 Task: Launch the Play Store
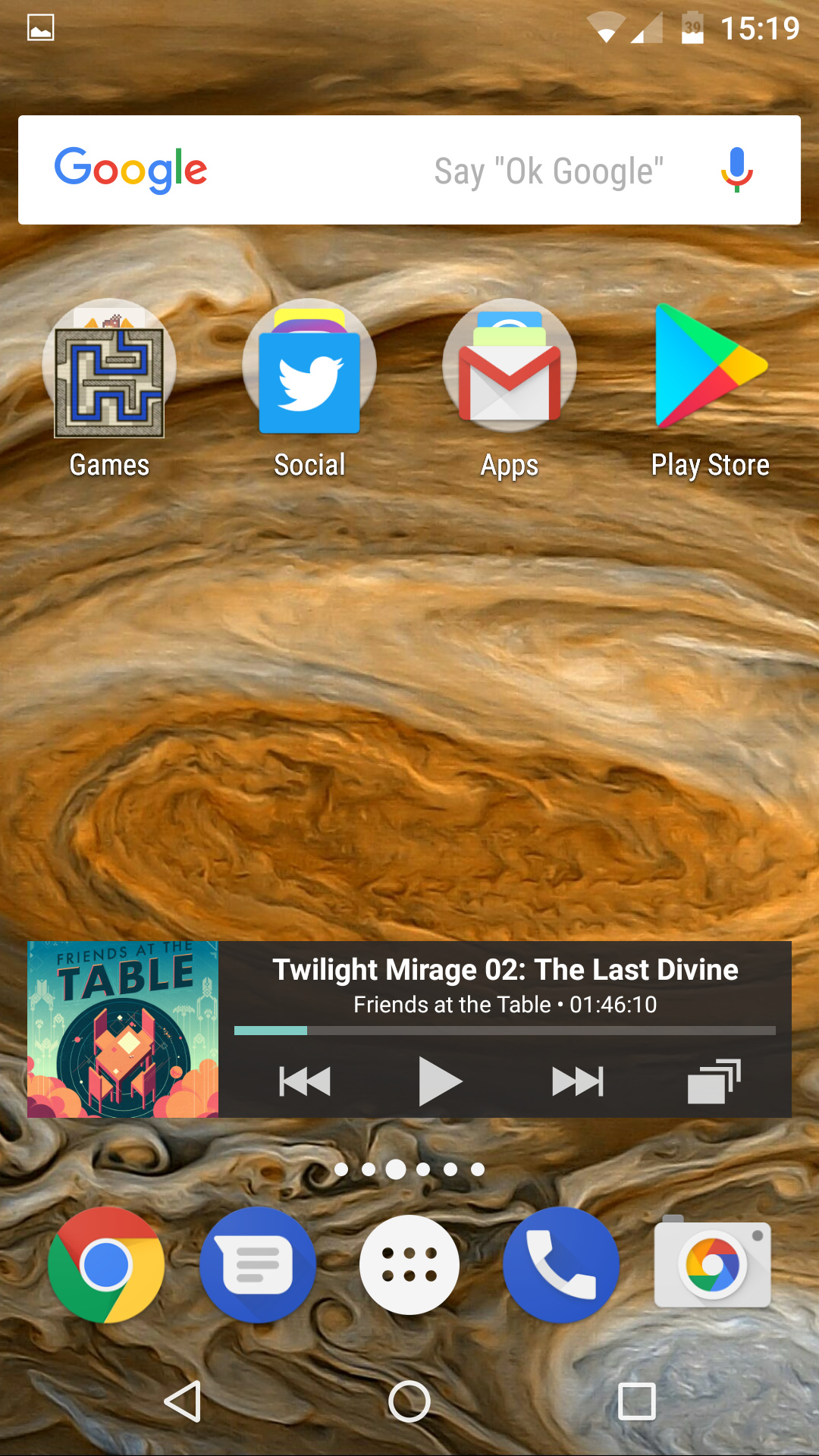[711, 369]
